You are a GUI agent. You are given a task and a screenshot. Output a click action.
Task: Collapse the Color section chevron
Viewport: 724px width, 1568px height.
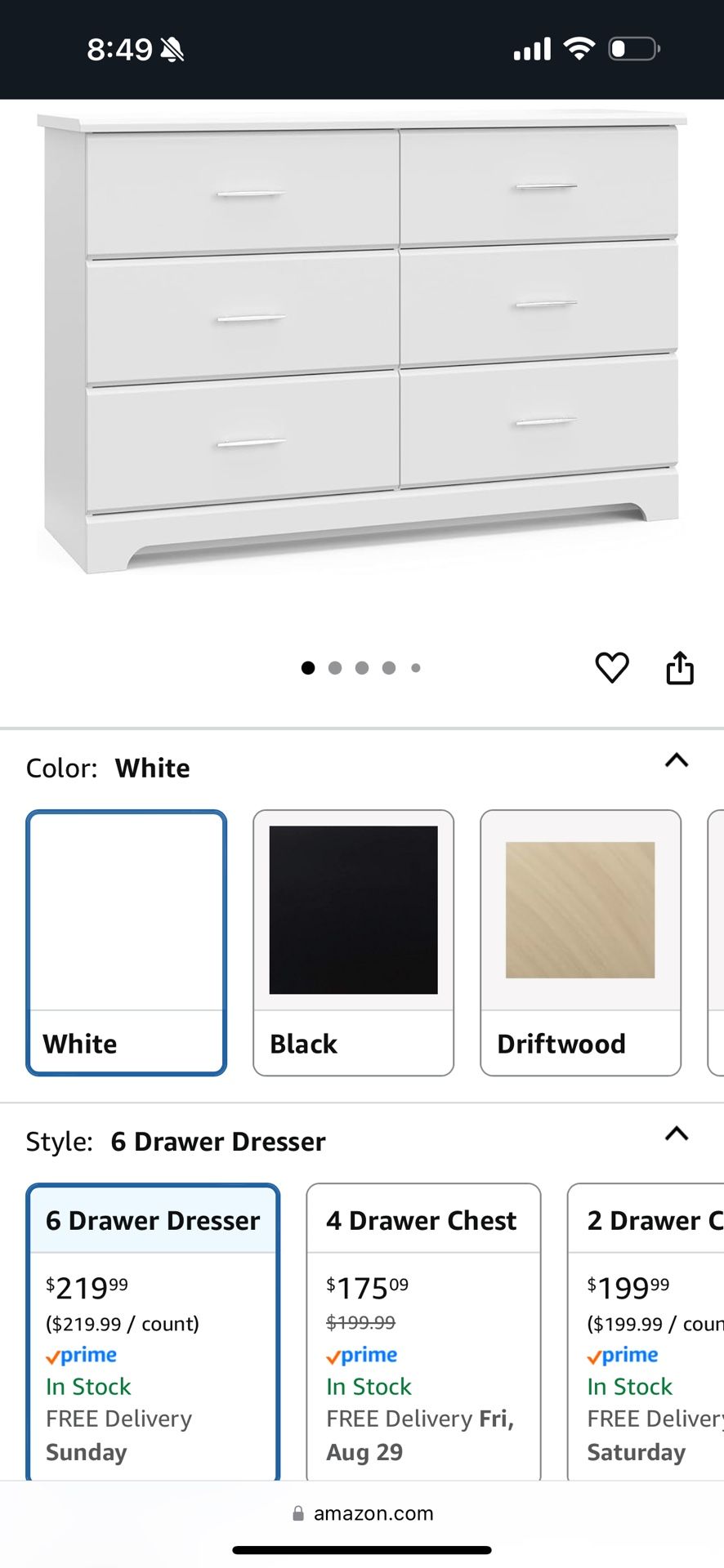[x=677, y=760]
